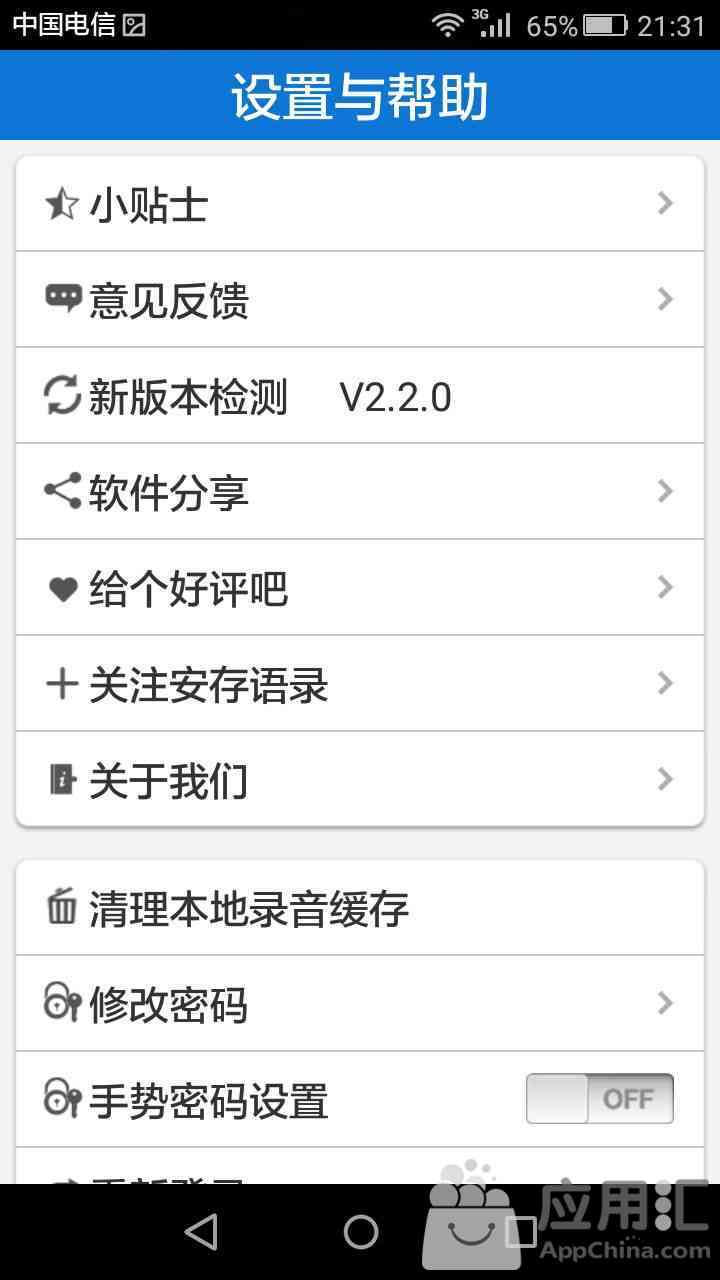Tap 给个好评吧 to rate the app
The height and width of the screenshot is (1280, 720).
pos(360,588)
